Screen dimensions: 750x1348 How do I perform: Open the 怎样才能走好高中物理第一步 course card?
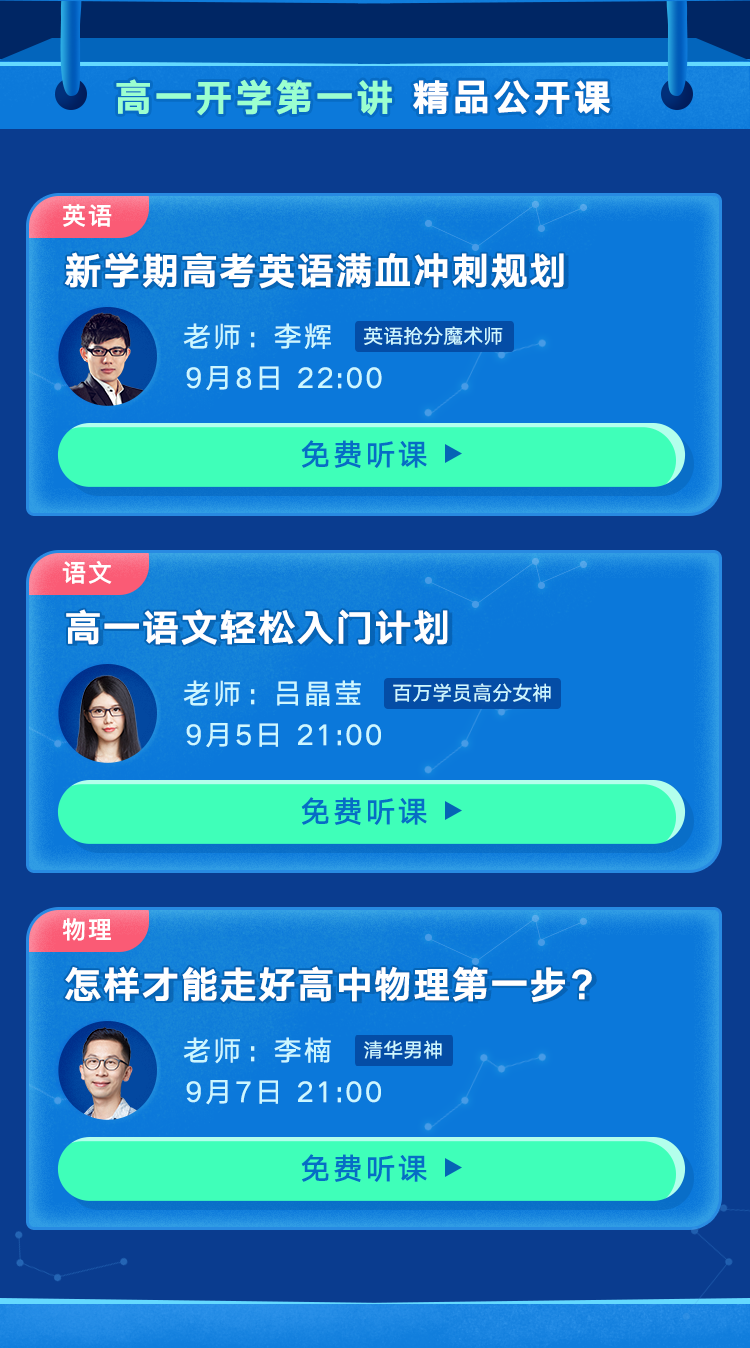tap(330, 986)
